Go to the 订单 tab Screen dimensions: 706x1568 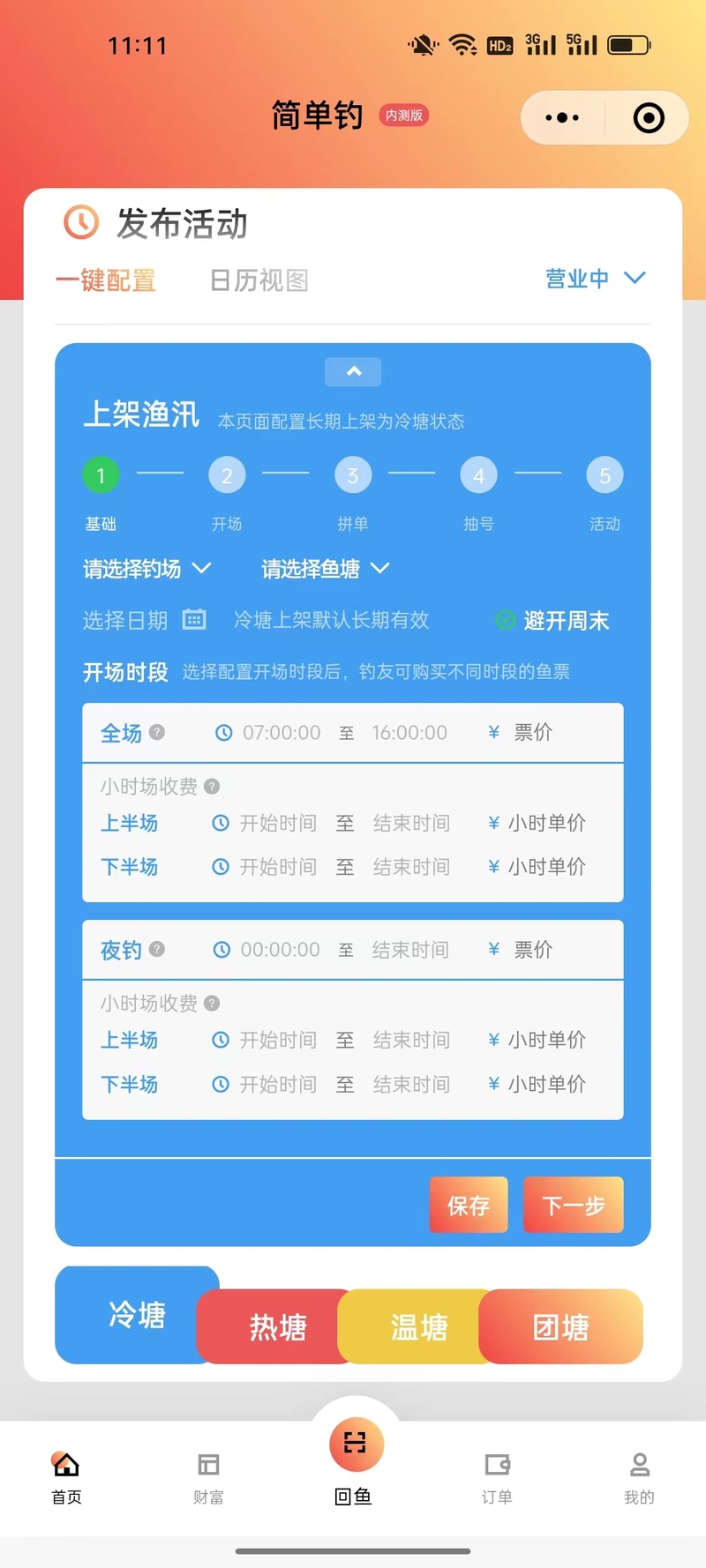pyautogui.click(x=497, y=1477)
